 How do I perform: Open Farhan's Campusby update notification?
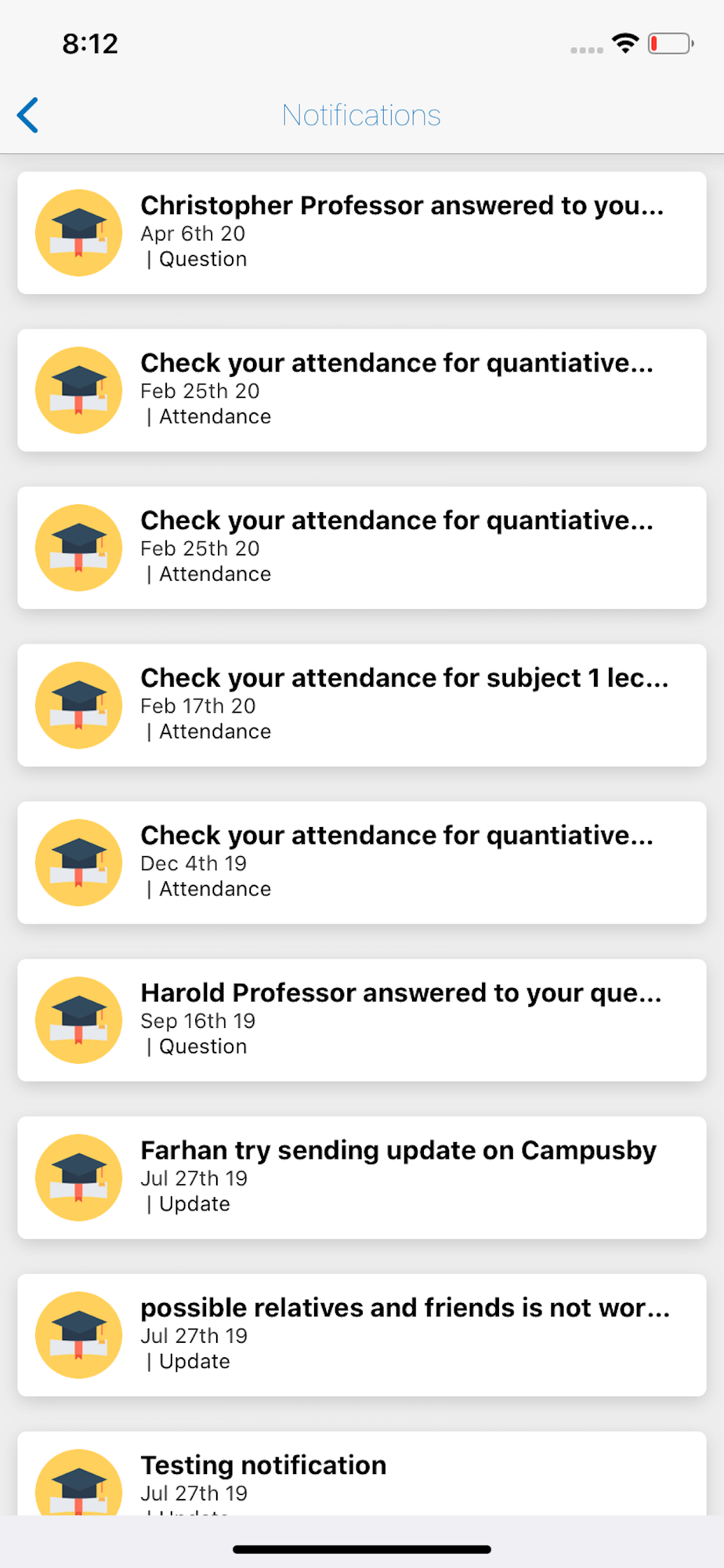pos(361,1178)
